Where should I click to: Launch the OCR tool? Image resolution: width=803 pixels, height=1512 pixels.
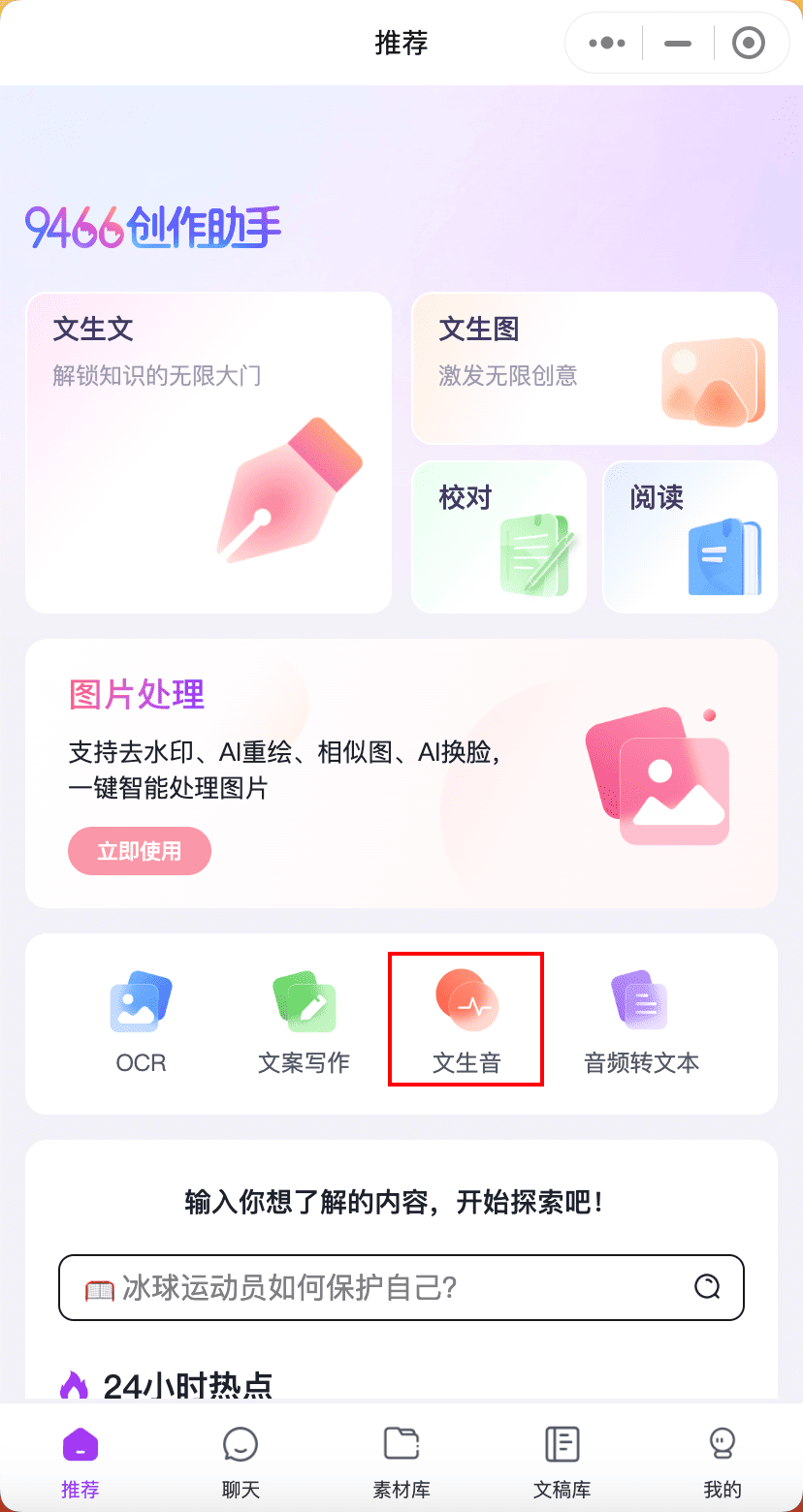[141, 1023]
